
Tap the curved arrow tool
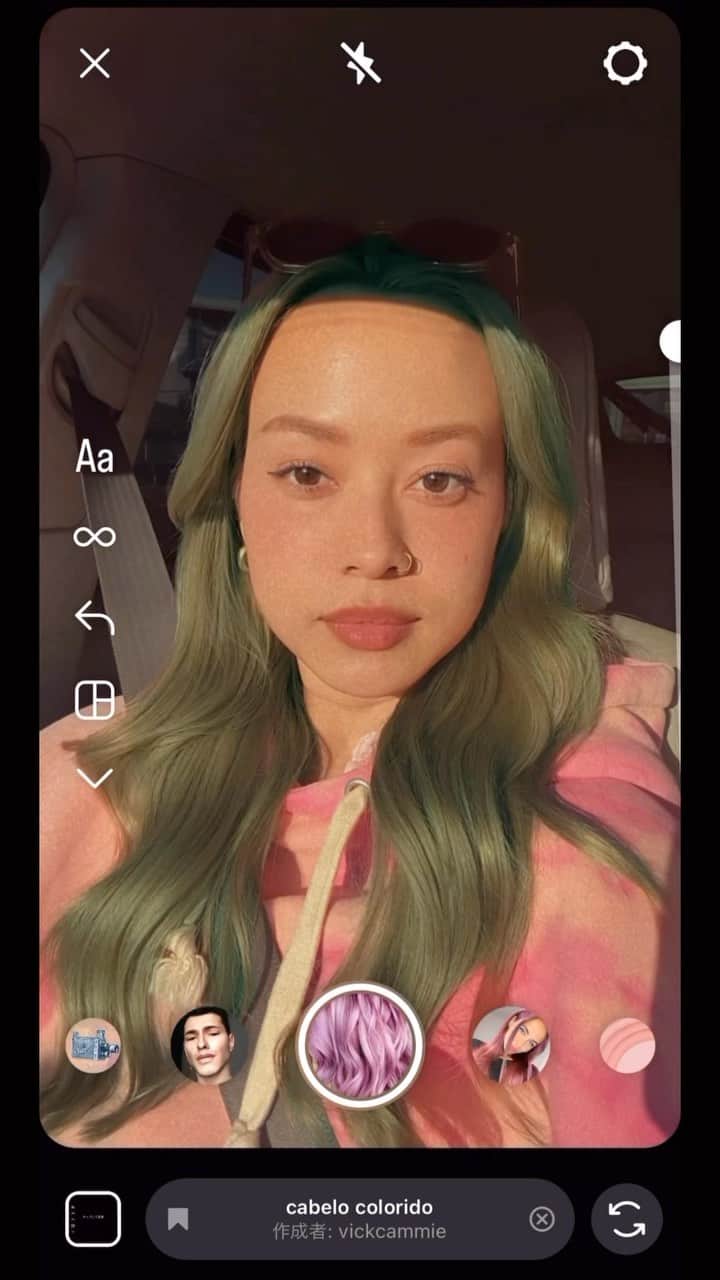95,618
